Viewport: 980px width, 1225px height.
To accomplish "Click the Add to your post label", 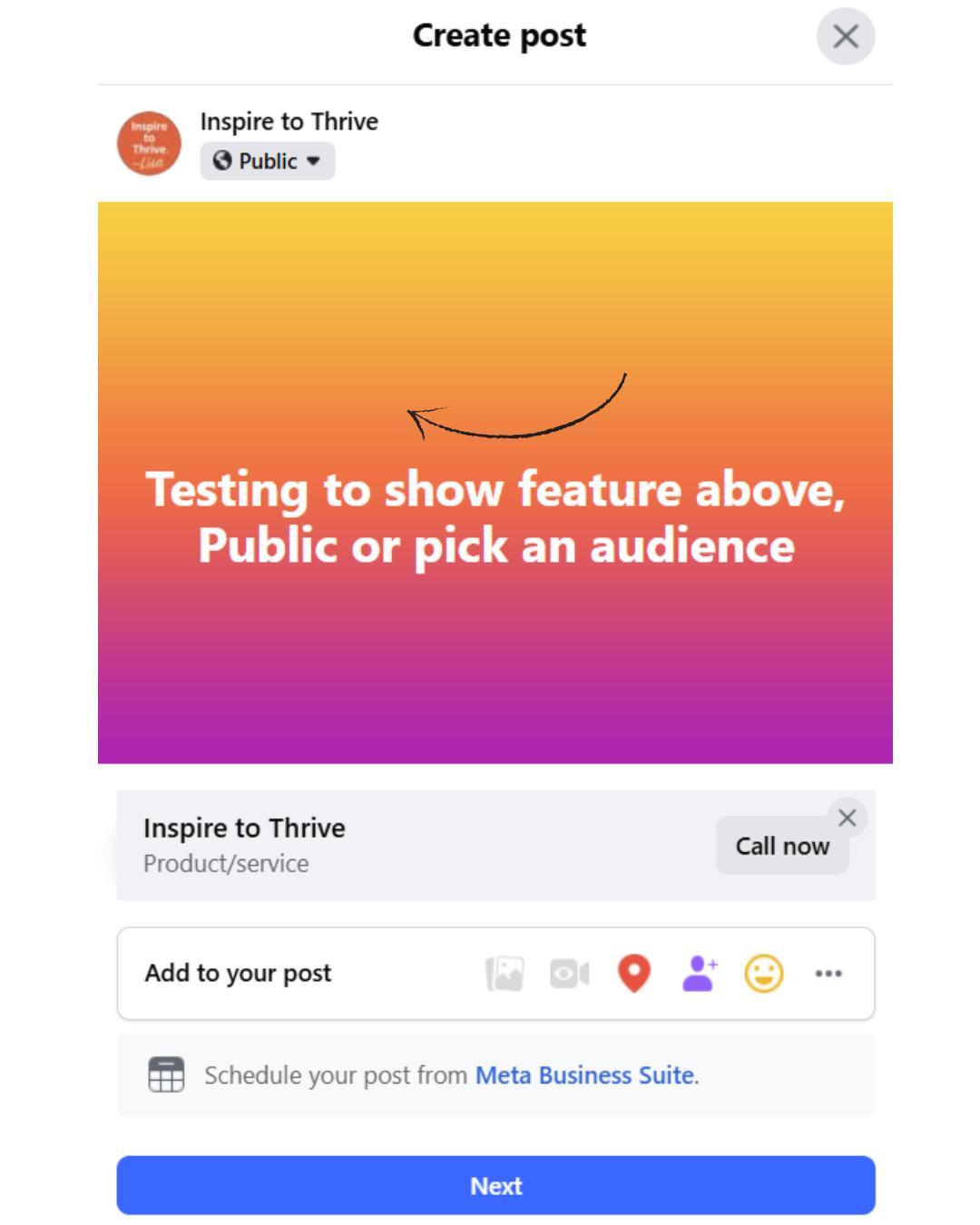I will pos(237,973).
